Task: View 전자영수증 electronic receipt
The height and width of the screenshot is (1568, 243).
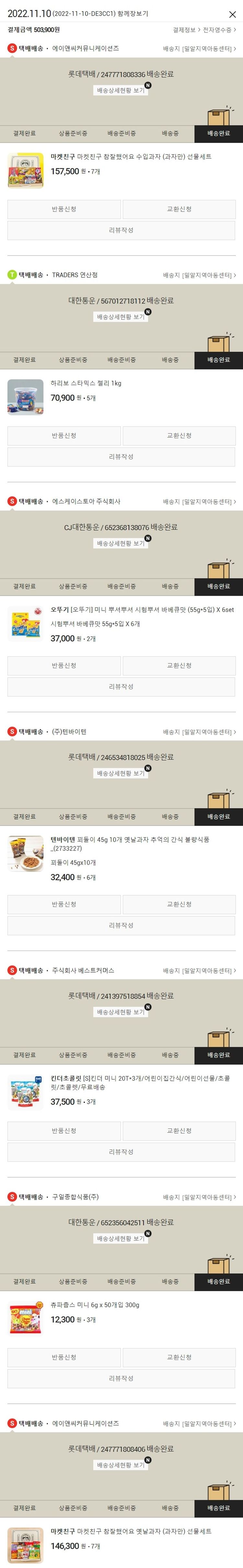Action: pos(219,30)
